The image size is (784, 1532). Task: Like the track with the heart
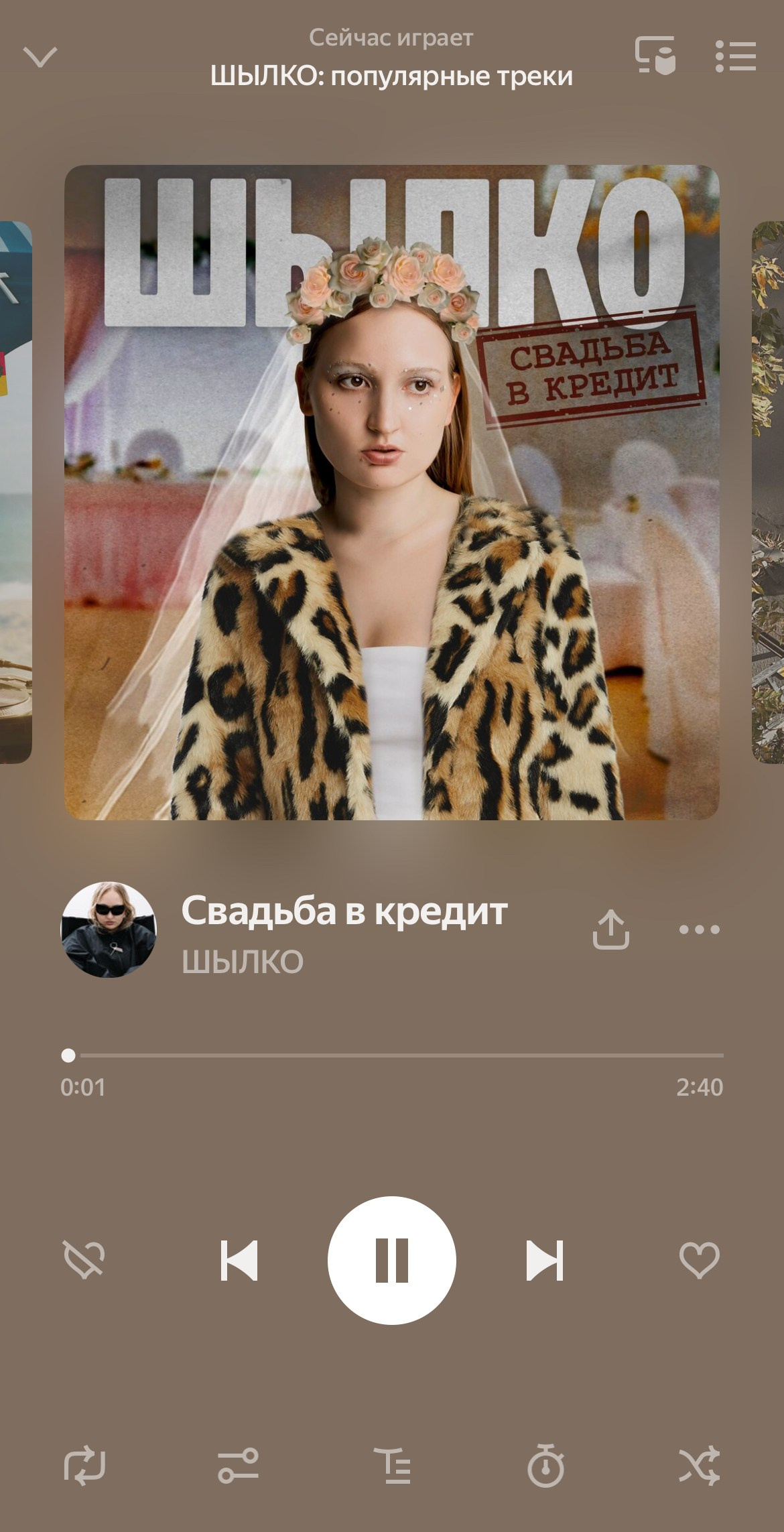click(700, 1260)
